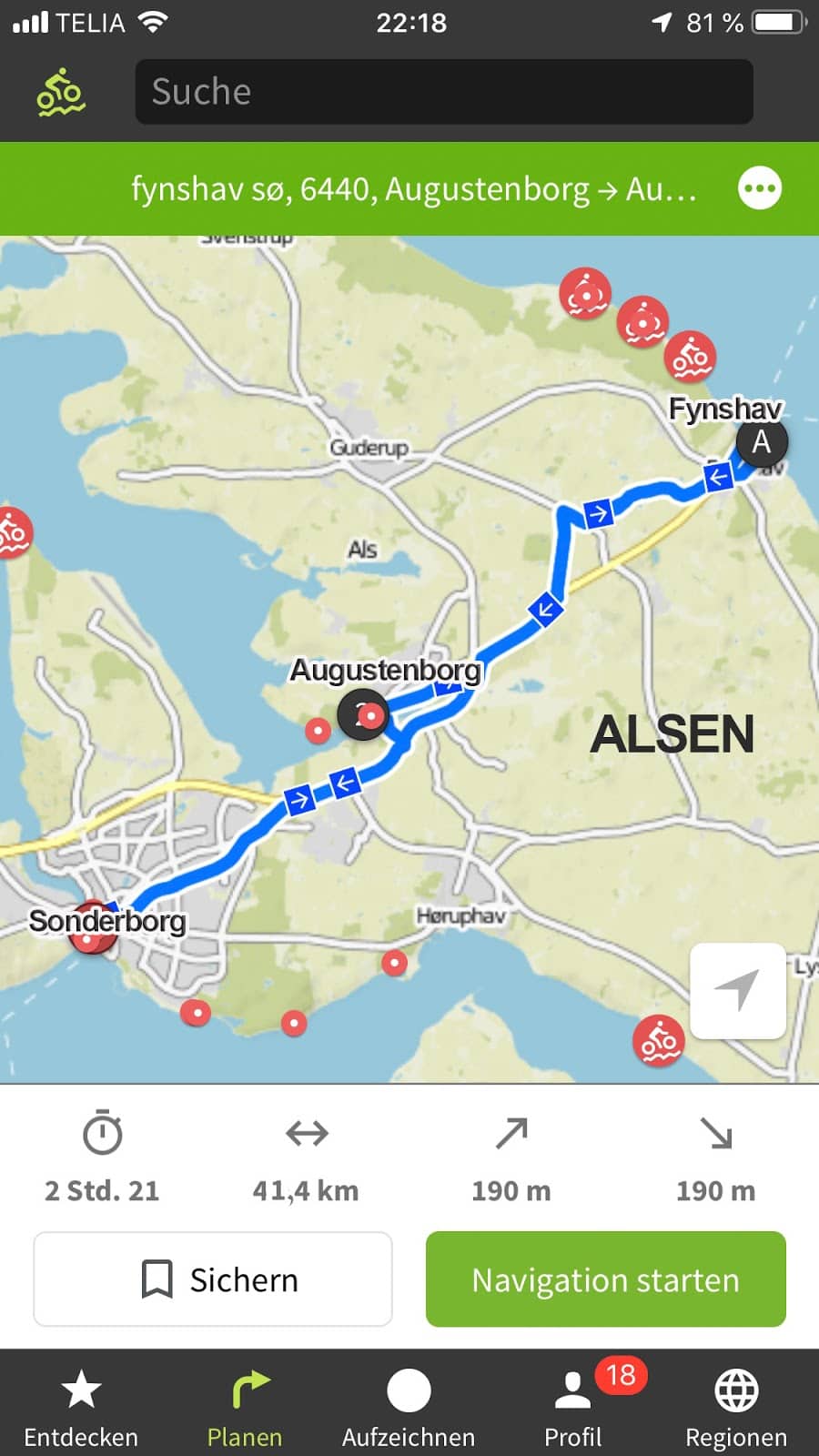Open the route title bar fynshav sø
This screenshot has width=819, height=1456.
[x=414, y=189]
